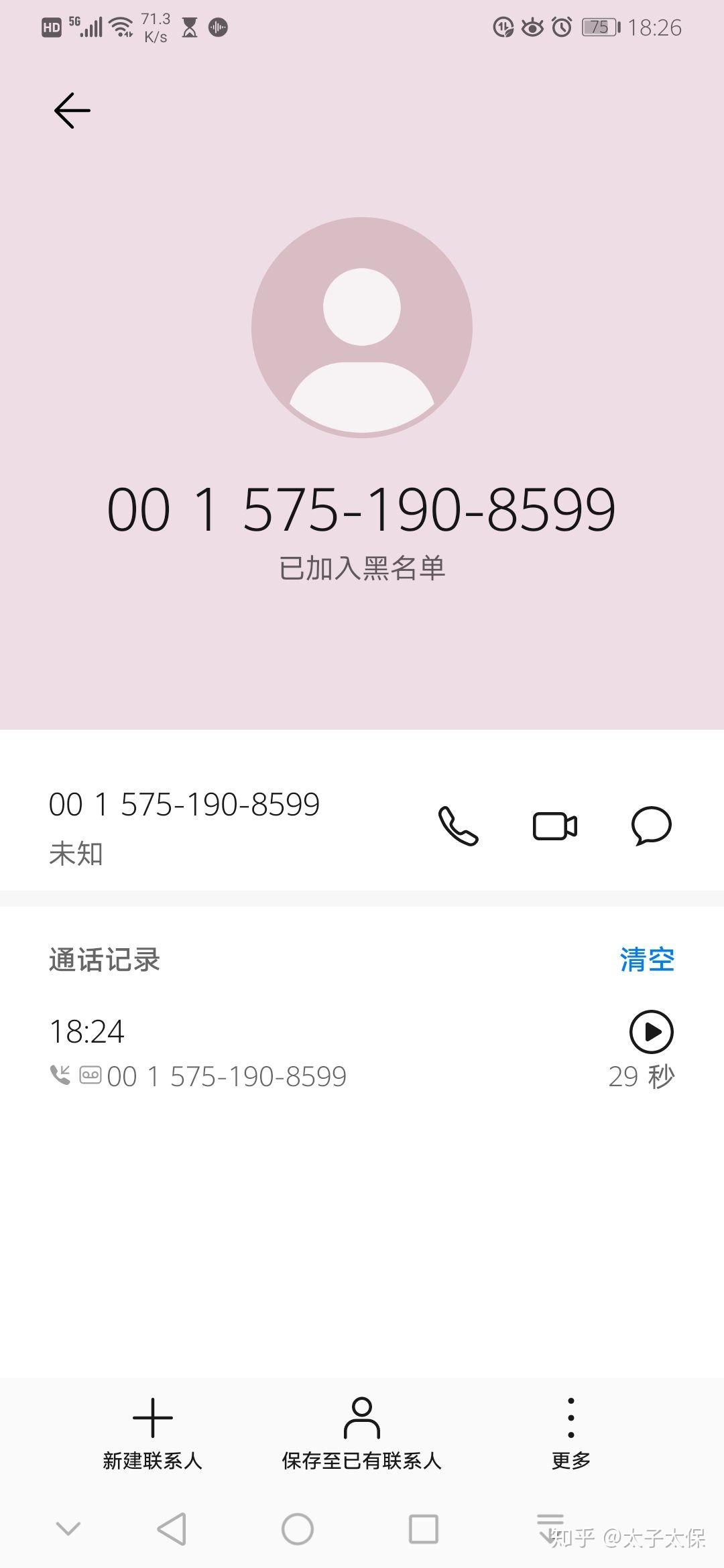
Task: Tap the voicemail icon in the call record
Action: tap(90, 1074)
